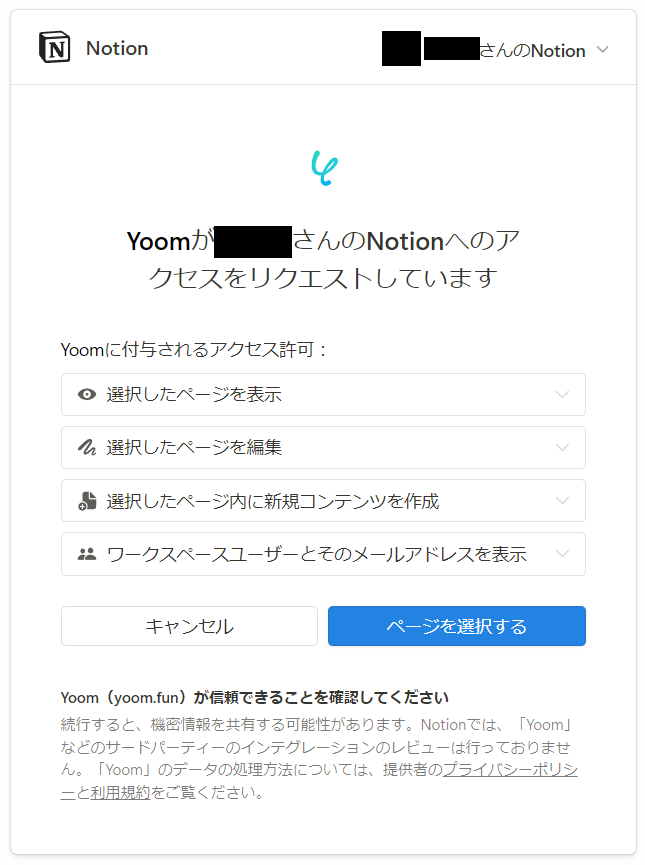645x865 pixels.
Task: Tap ページを選択する button
Action: tap(457, 626)
